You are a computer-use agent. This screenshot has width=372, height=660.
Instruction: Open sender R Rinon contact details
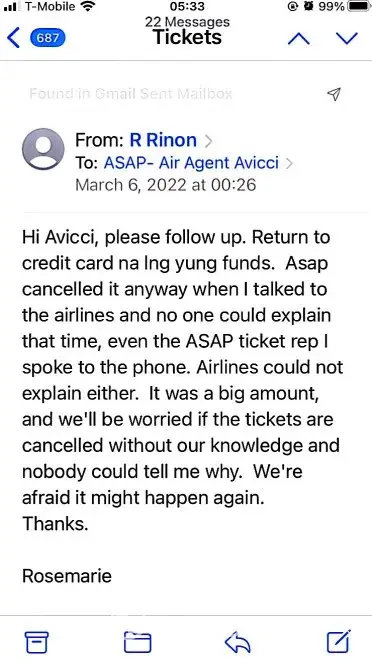coord(163,140)
